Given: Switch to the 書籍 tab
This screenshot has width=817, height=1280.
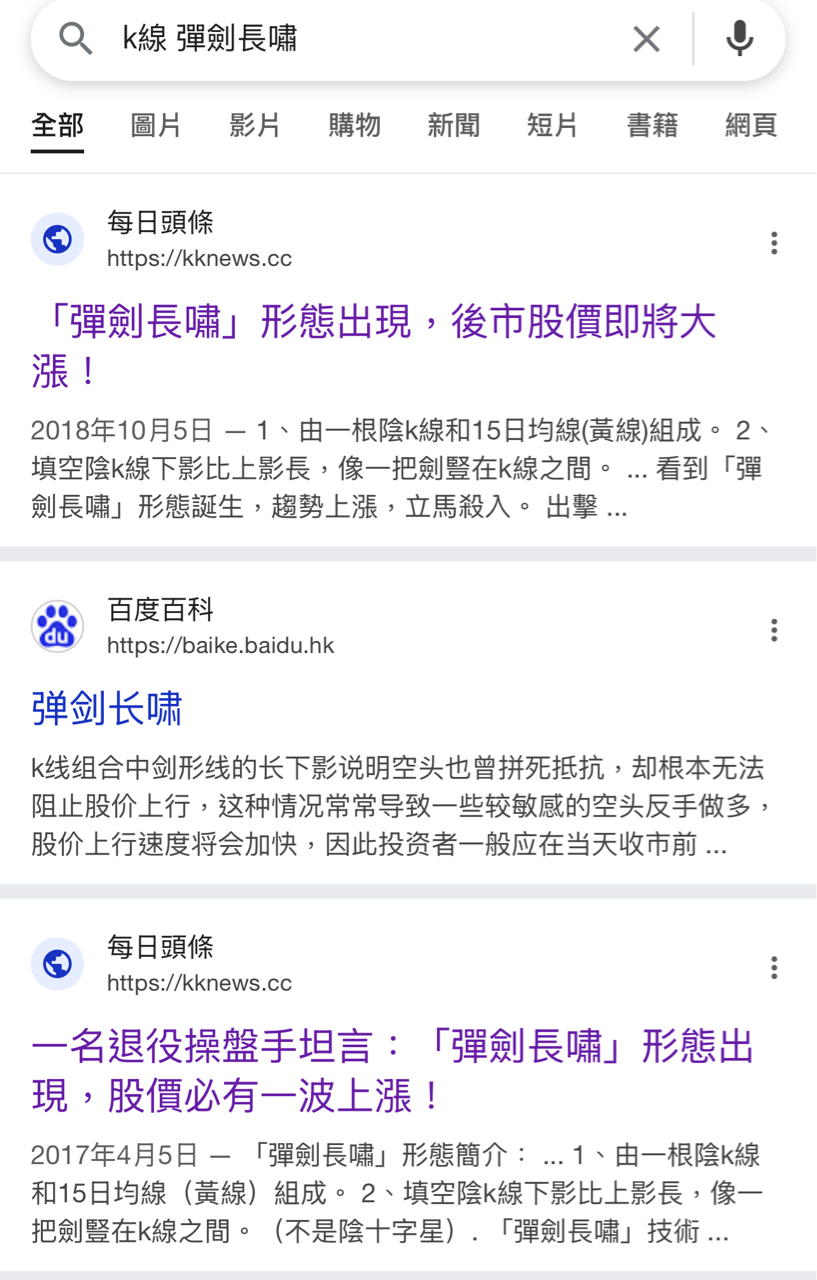Looking at the screenshot, I should pyautogui.click(x=652, y=125).
